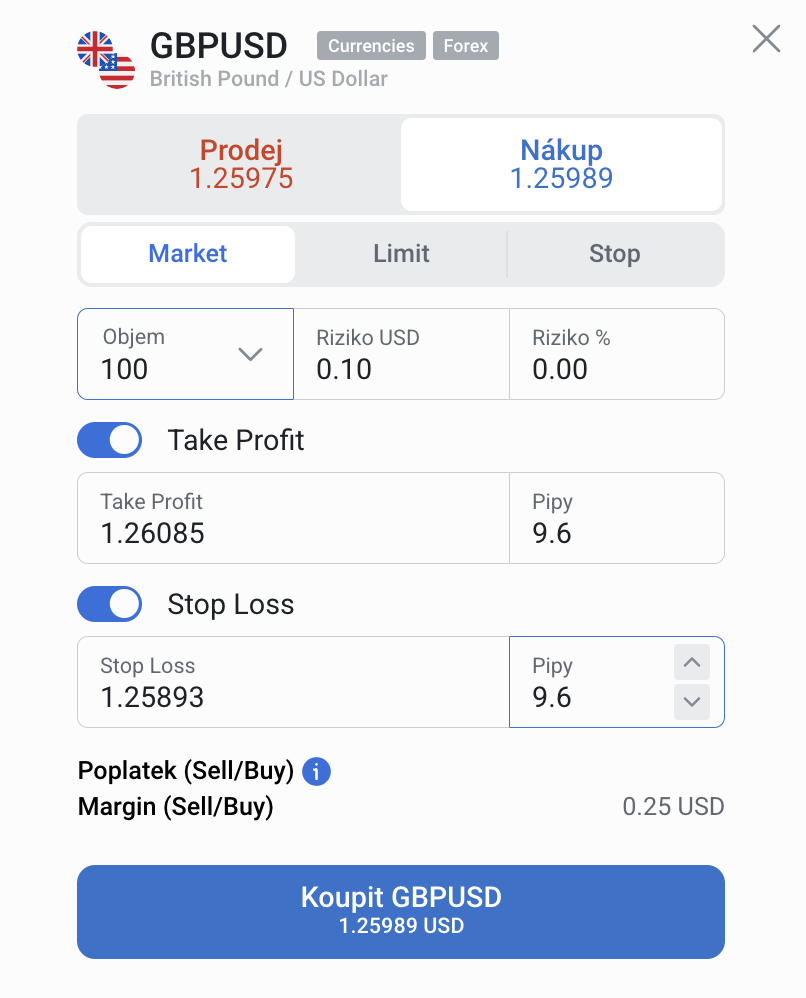Image resolution: width=806 pixels, height=998 pixels.
Task: Turn off the Stop Loss switch
Action: click(110, 605)
